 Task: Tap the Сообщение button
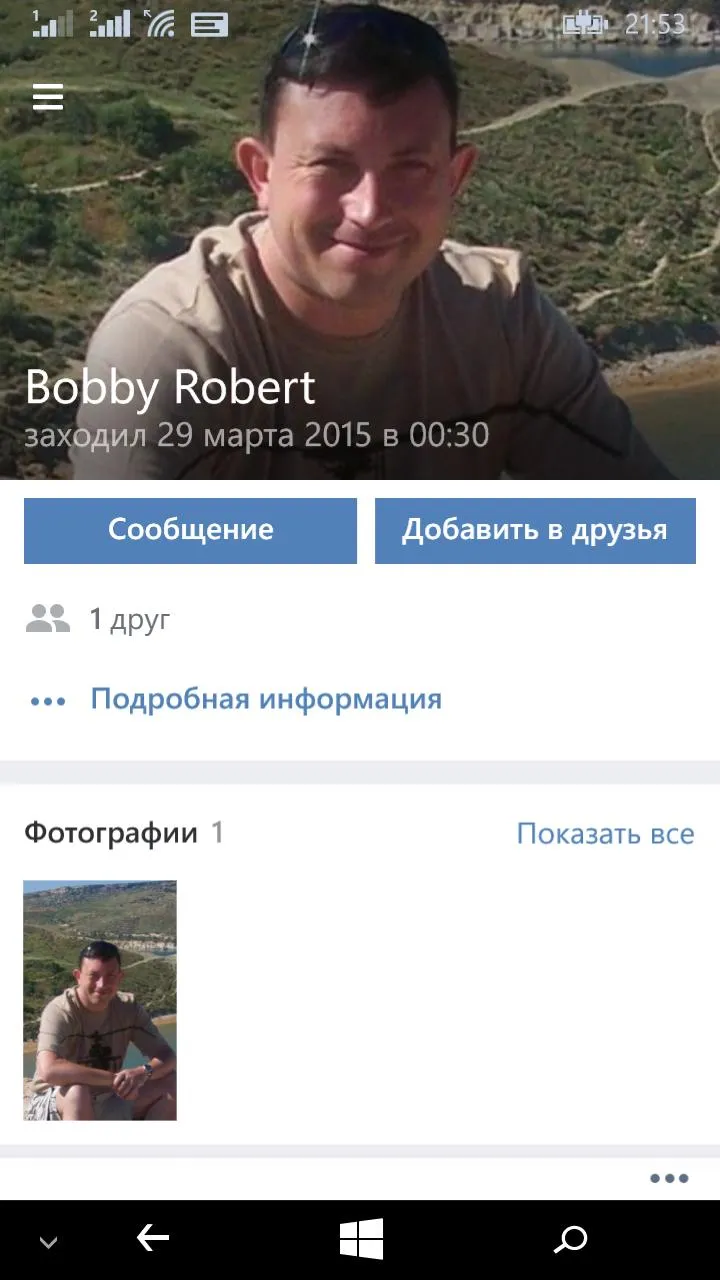(190, 531)
